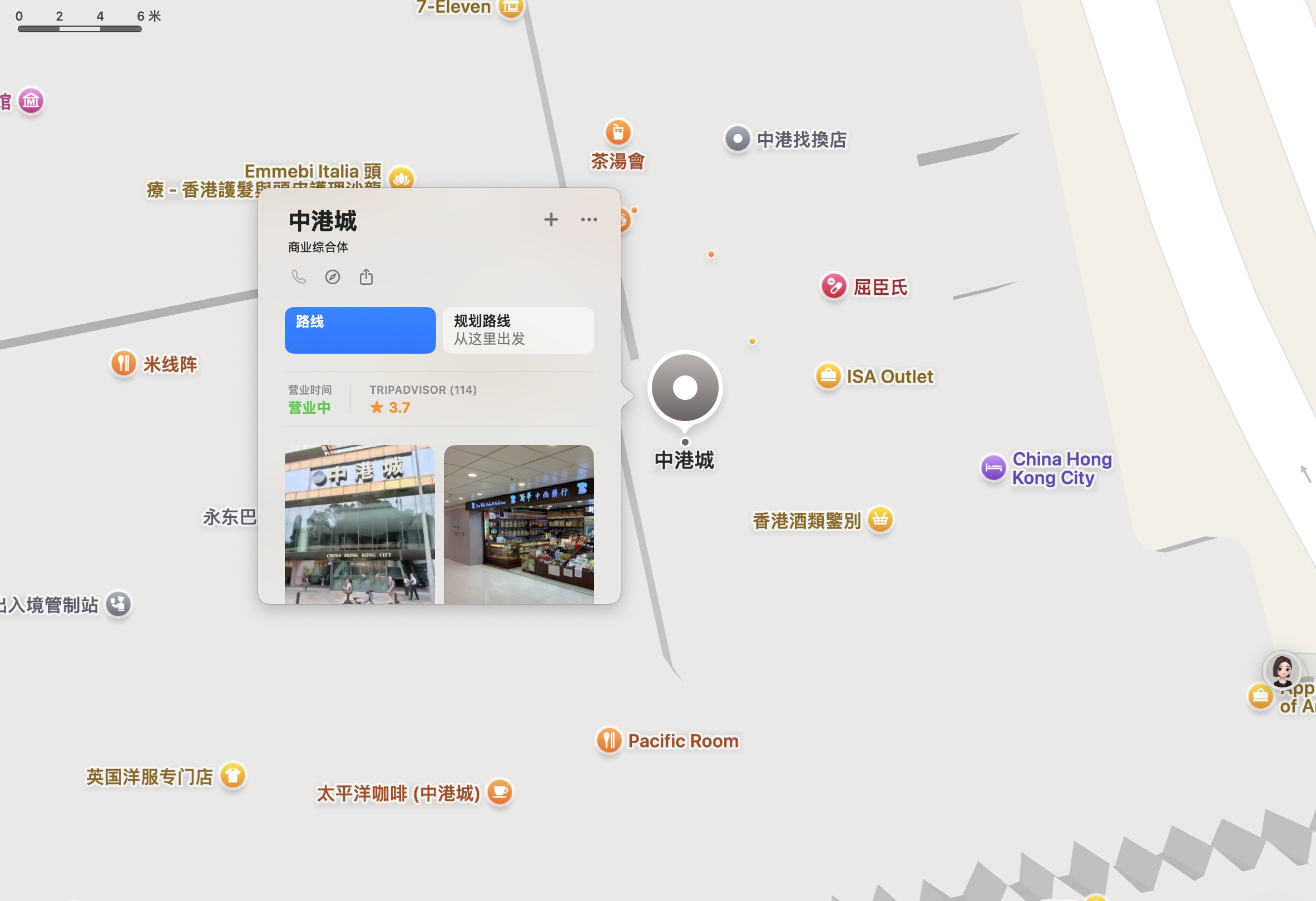The width and height of the screenshot is (1316, 901).
Task: Open the compass website icon
Action: pyautogui.click(x=333, y=277)
